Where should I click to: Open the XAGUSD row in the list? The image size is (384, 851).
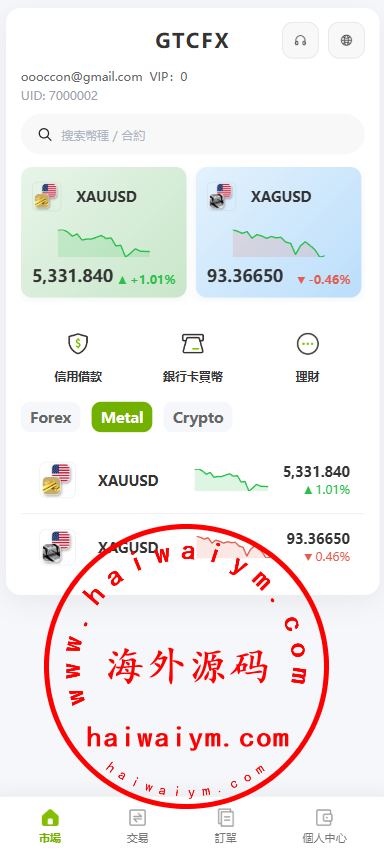click(193, 547)
